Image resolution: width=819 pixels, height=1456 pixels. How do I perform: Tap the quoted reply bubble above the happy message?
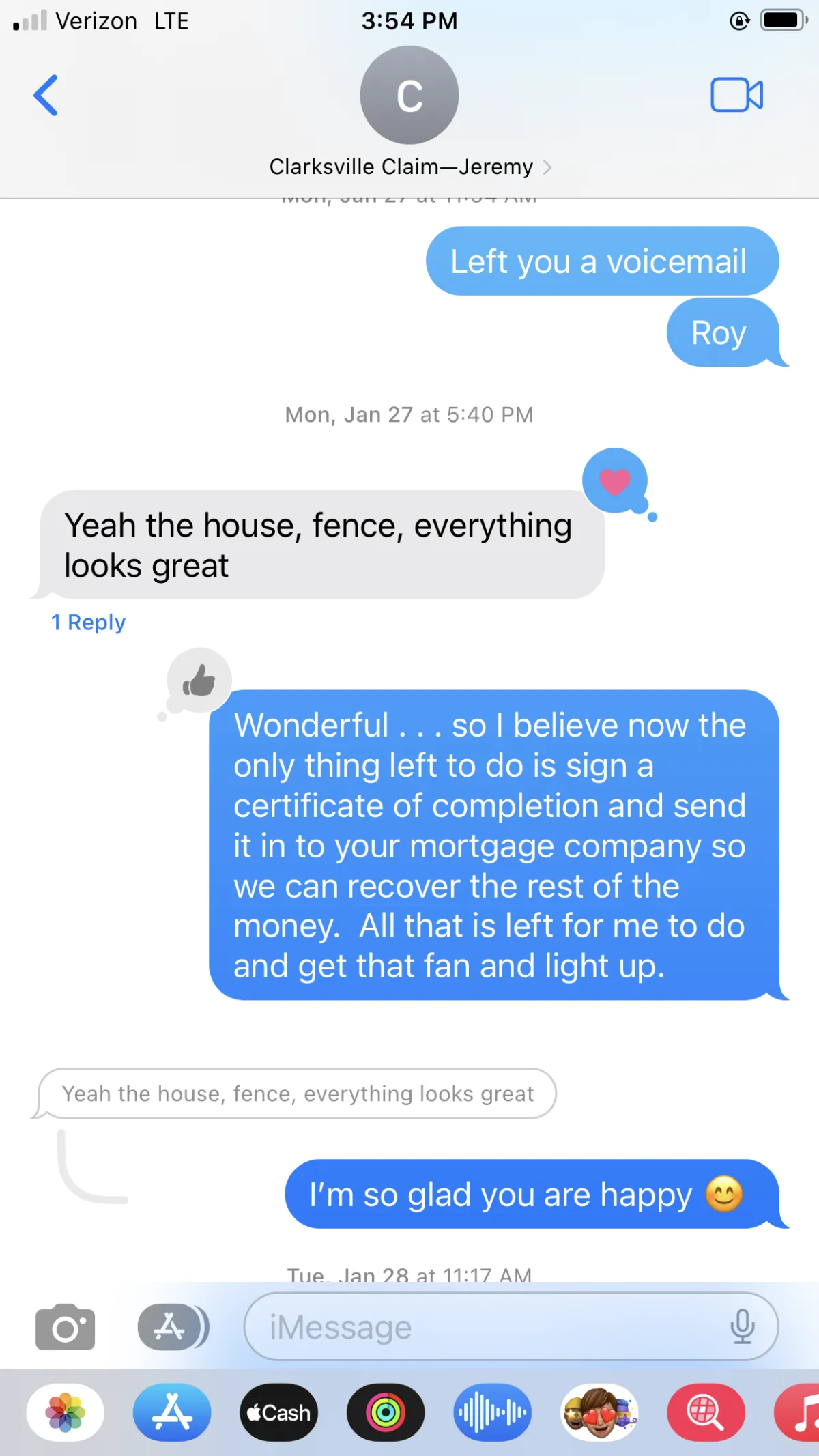[297, 1094]
